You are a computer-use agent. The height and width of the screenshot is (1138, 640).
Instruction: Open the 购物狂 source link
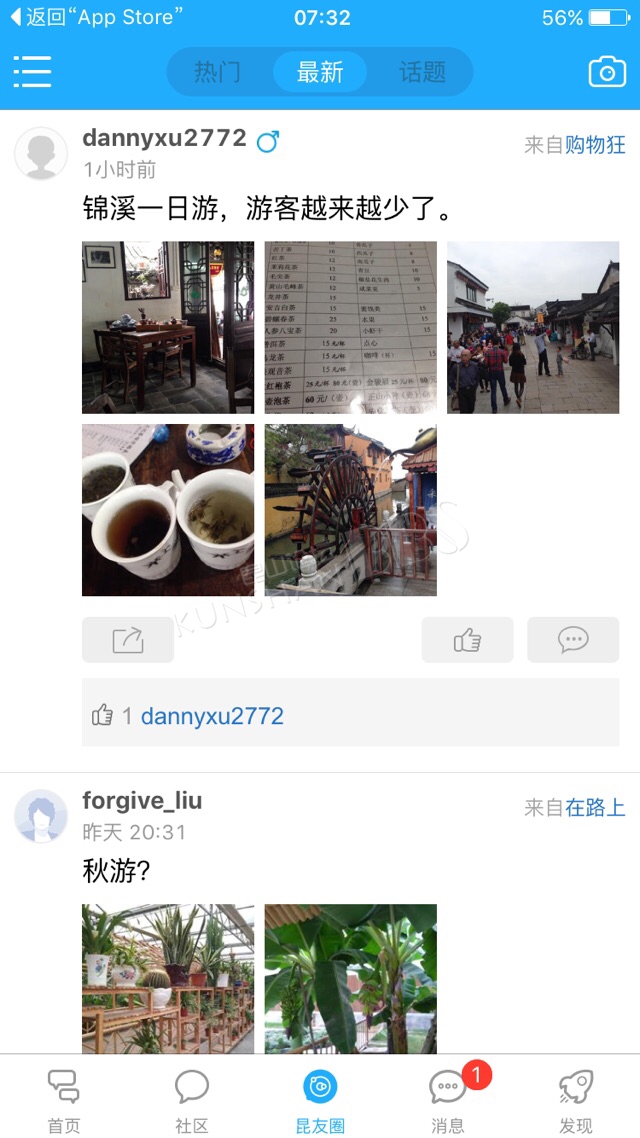click(x=595, y=145)
